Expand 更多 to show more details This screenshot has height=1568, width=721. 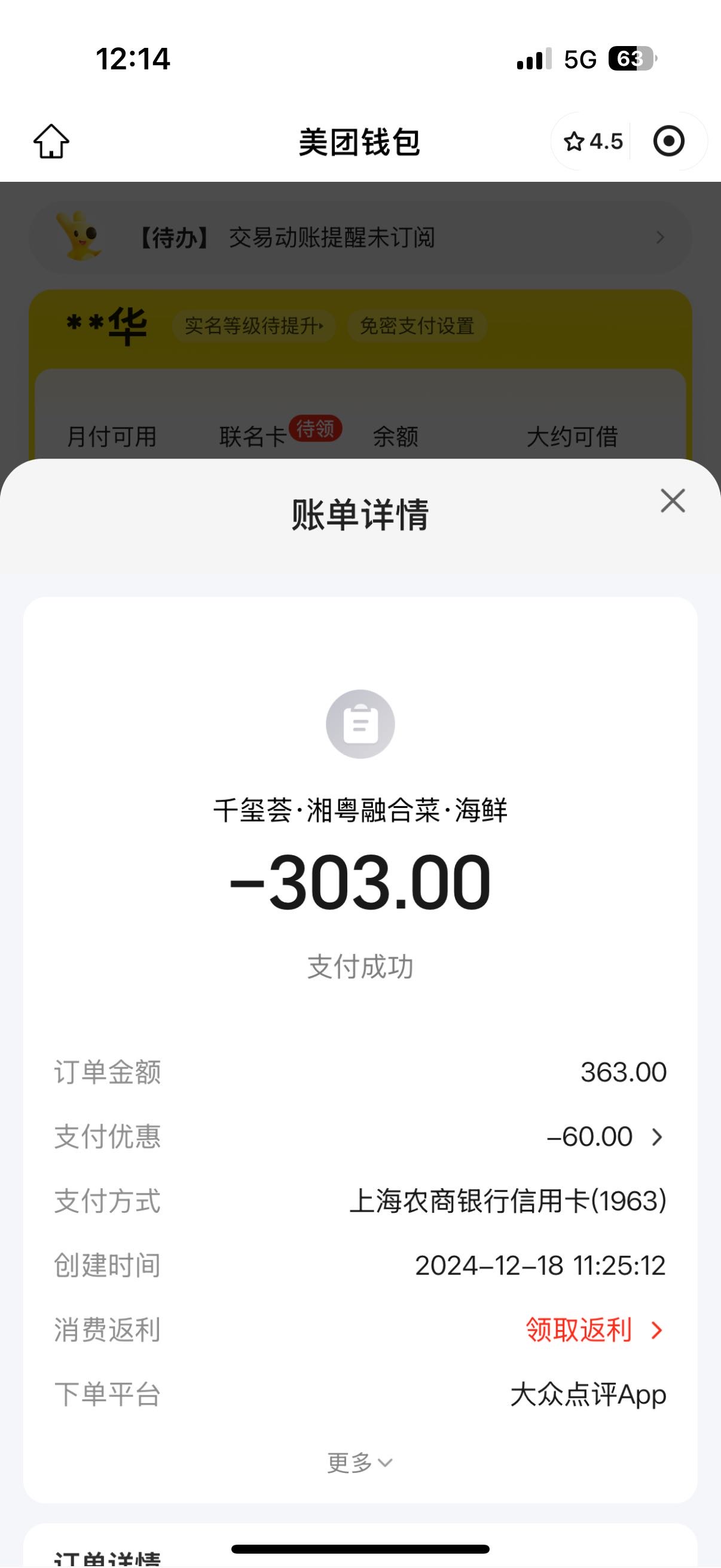tap(360, 1462)
